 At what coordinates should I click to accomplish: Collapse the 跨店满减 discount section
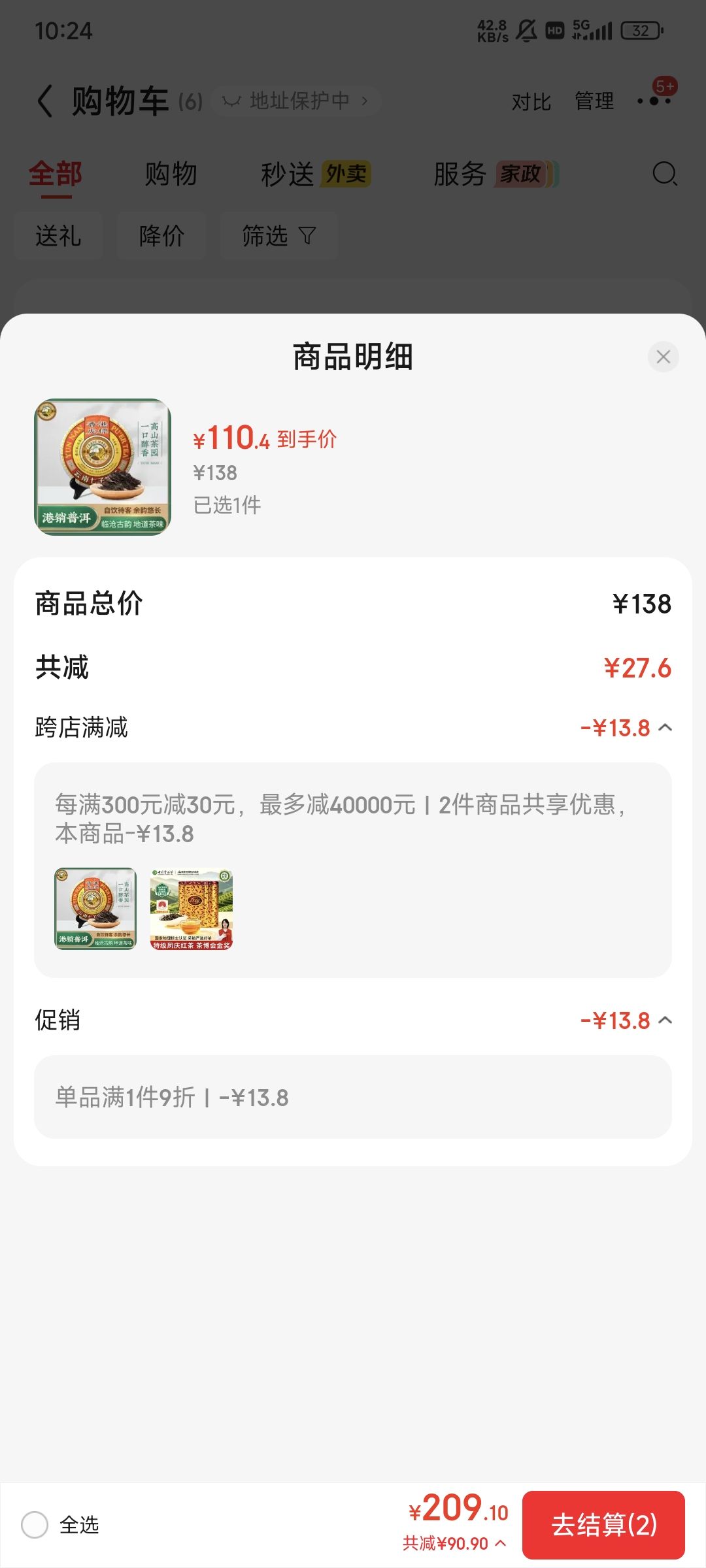coord(665,727)
